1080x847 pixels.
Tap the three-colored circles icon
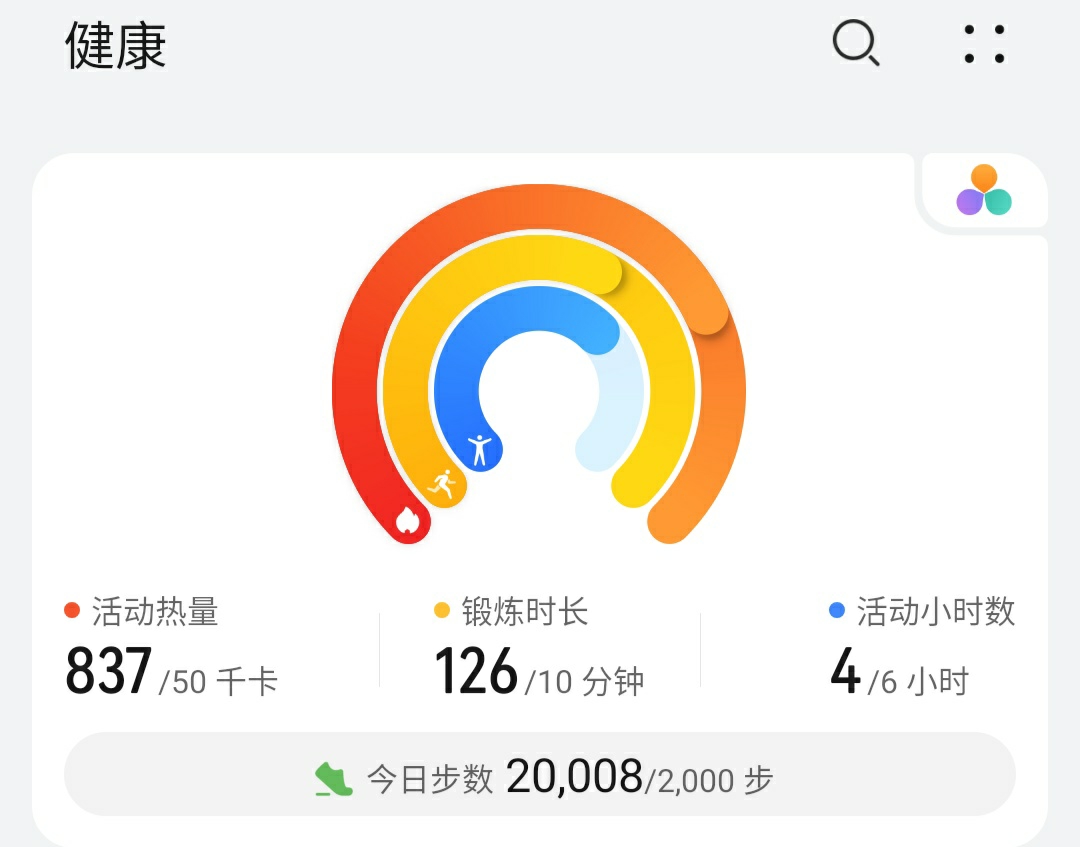[x=984, y=191]
